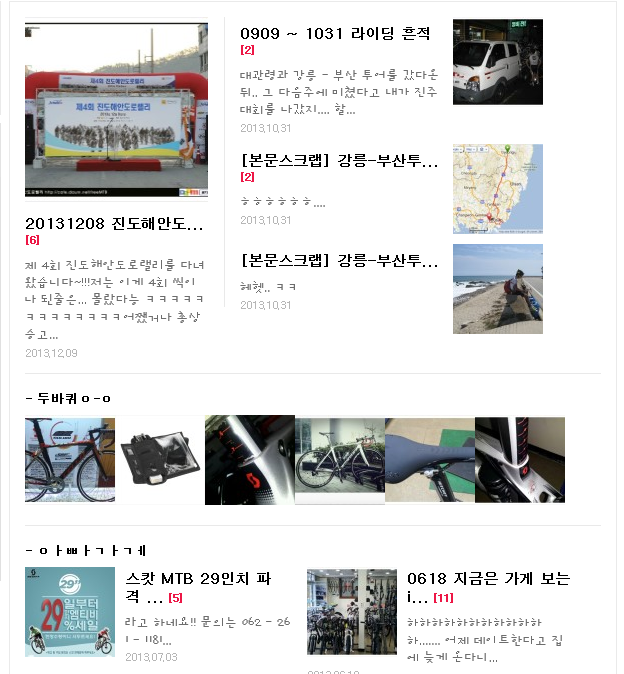Open the 20131208 진도해안도 post title

(113, 223)
